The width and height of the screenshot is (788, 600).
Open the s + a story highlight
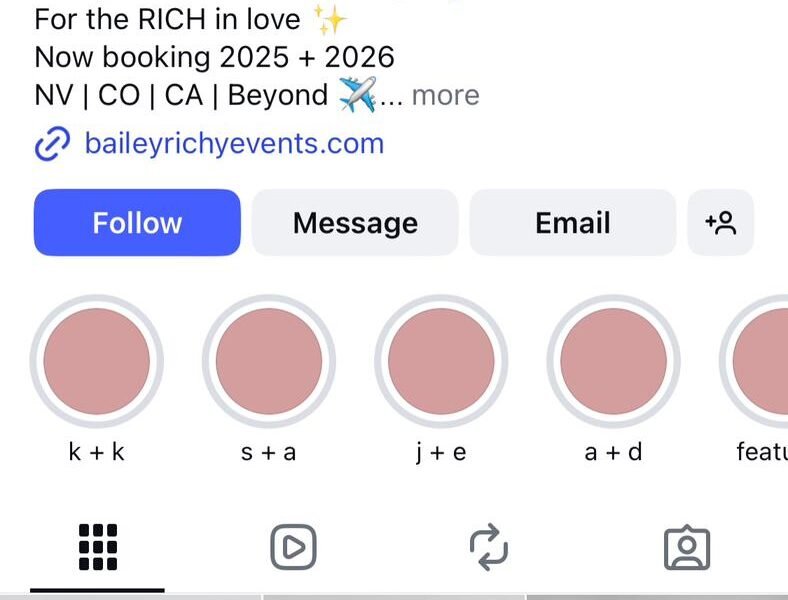coord(269,361)
